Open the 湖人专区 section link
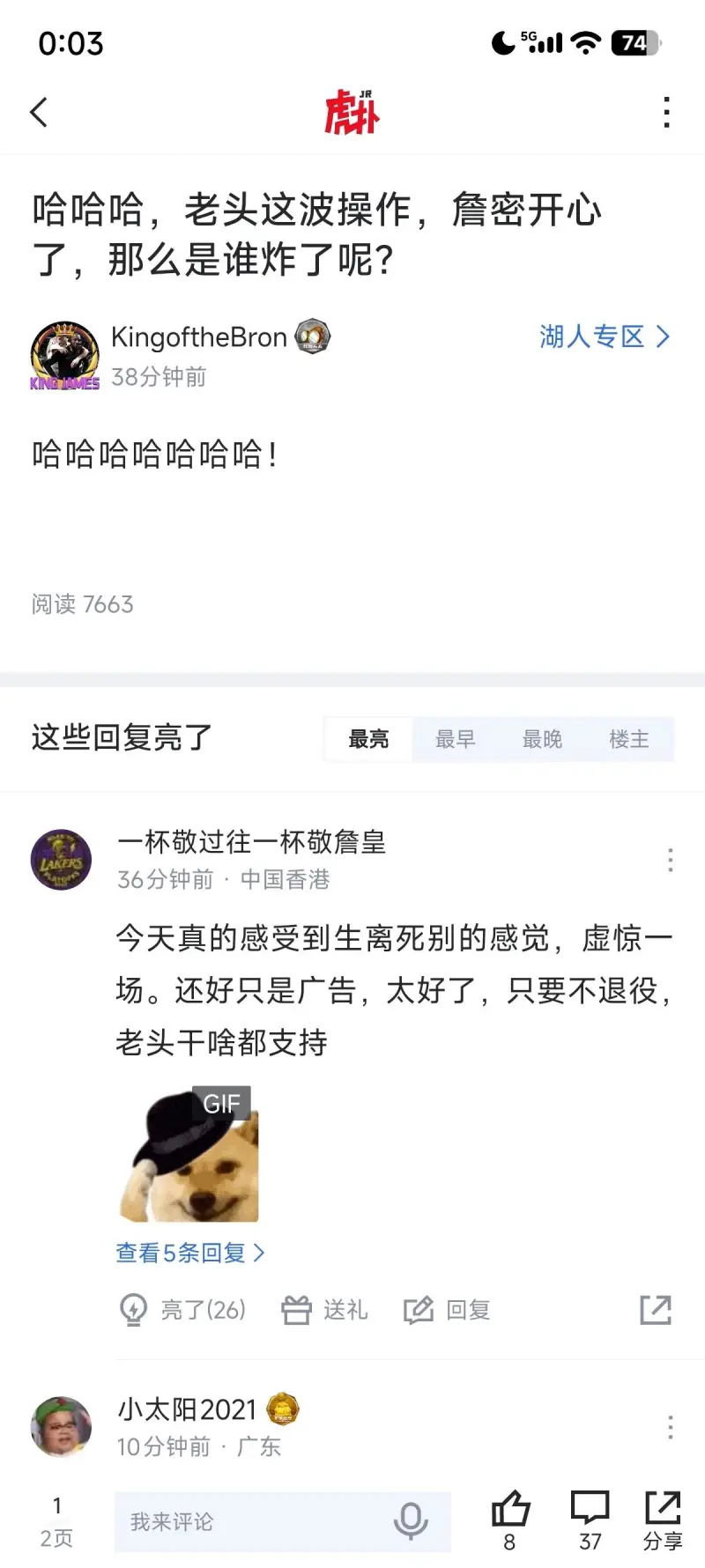 click(x=605, y=337)
